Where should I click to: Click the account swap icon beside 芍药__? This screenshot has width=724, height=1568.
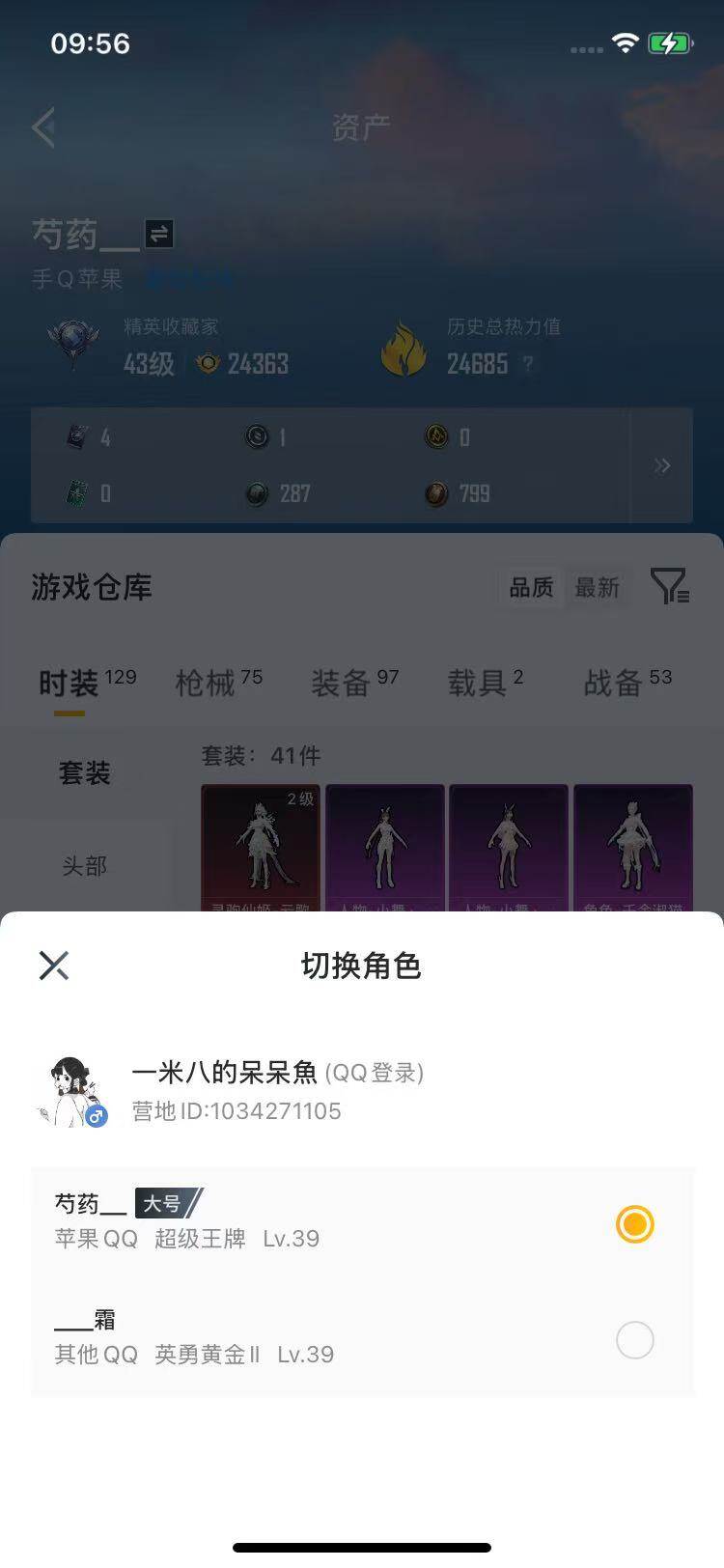157,235
